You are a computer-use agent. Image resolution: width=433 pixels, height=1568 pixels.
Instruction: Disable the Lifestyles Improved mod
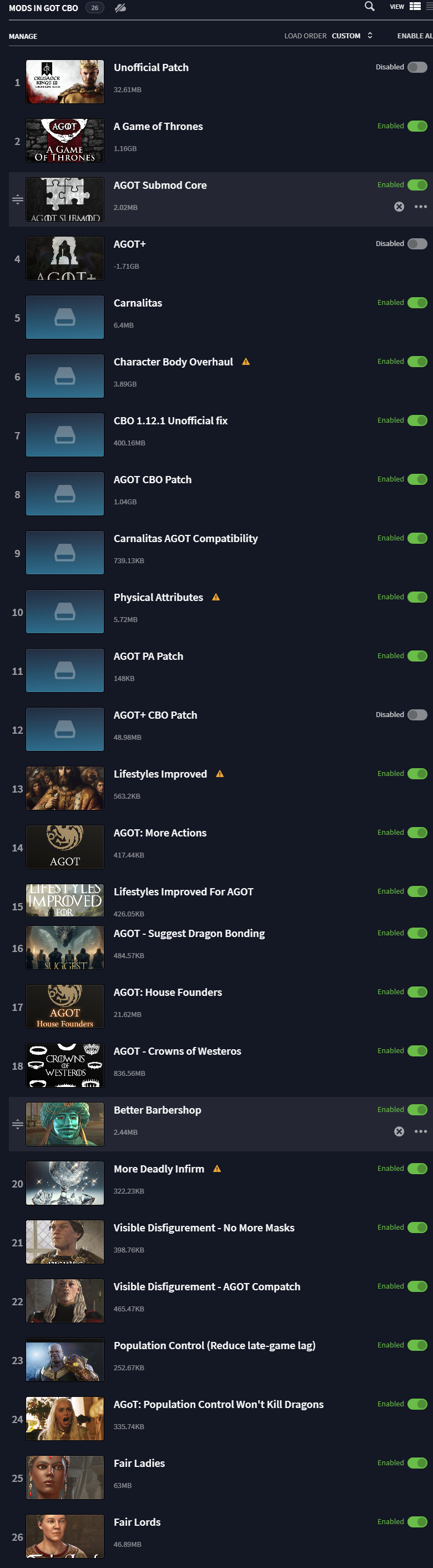coord(417,774)
